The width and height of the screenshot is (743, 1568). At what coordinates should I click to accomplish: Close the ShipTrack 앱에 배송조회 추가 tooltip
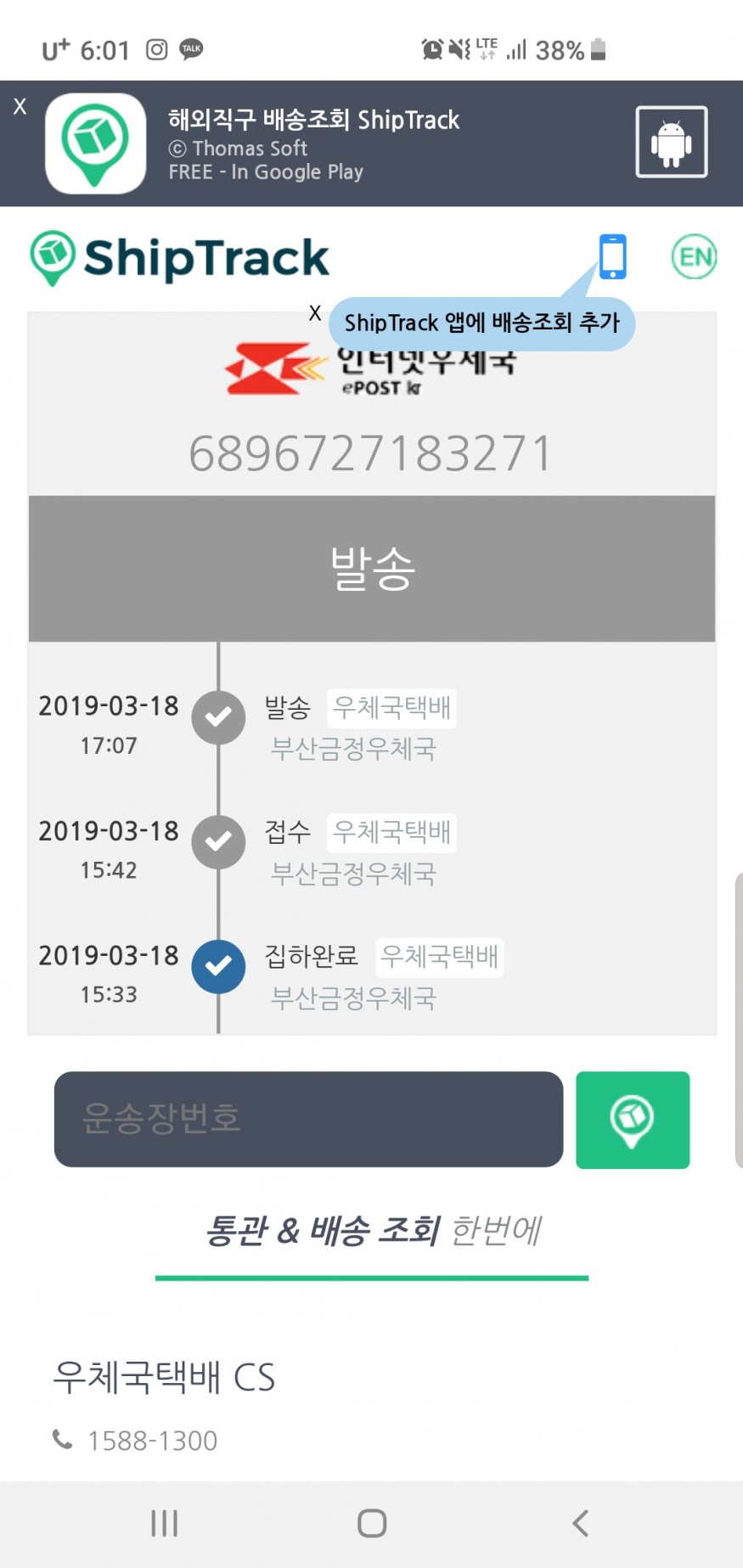click(x=315, y=312)
